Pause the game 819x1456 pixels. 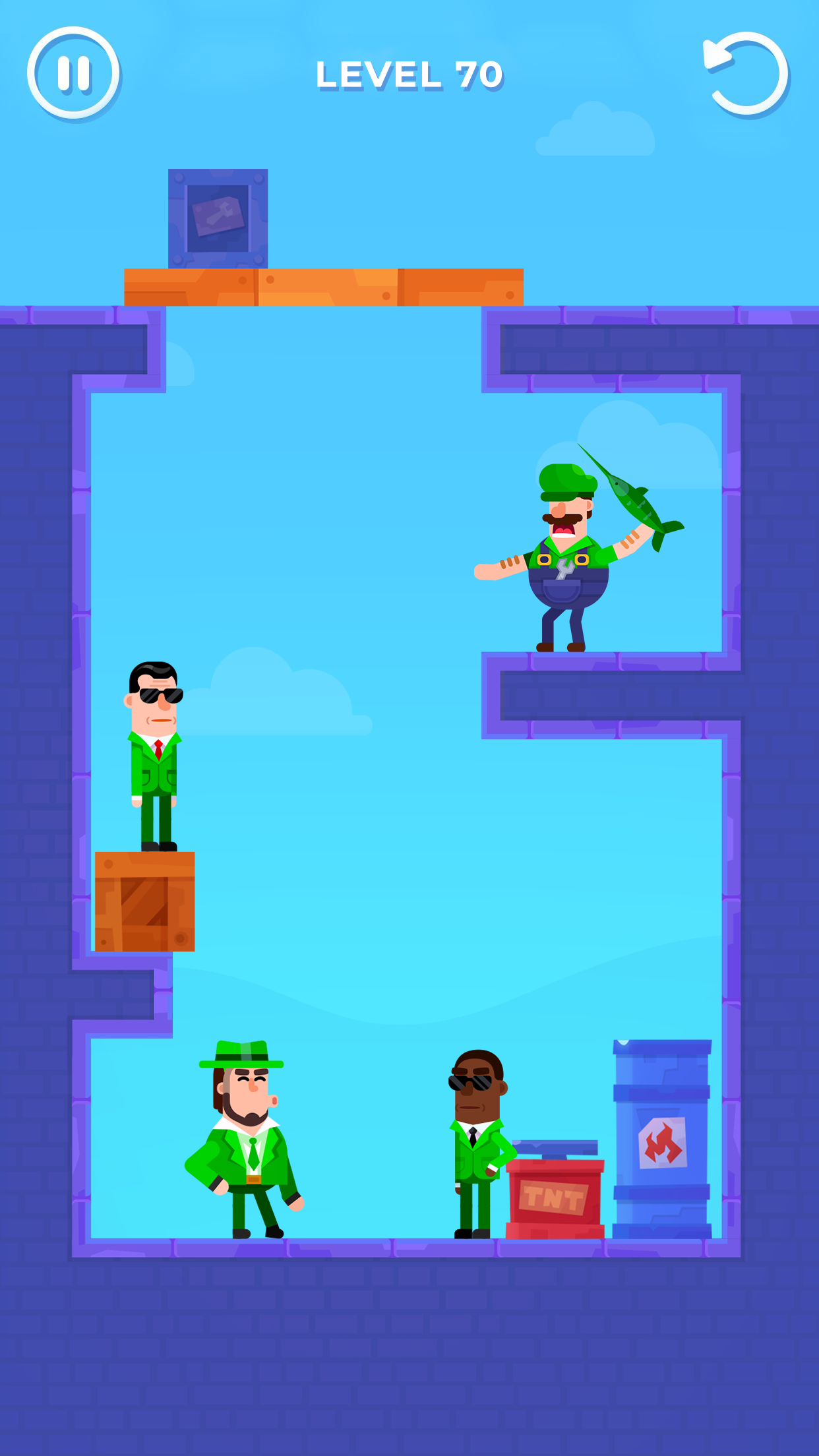pyautogui.click(x=73, y=73)
